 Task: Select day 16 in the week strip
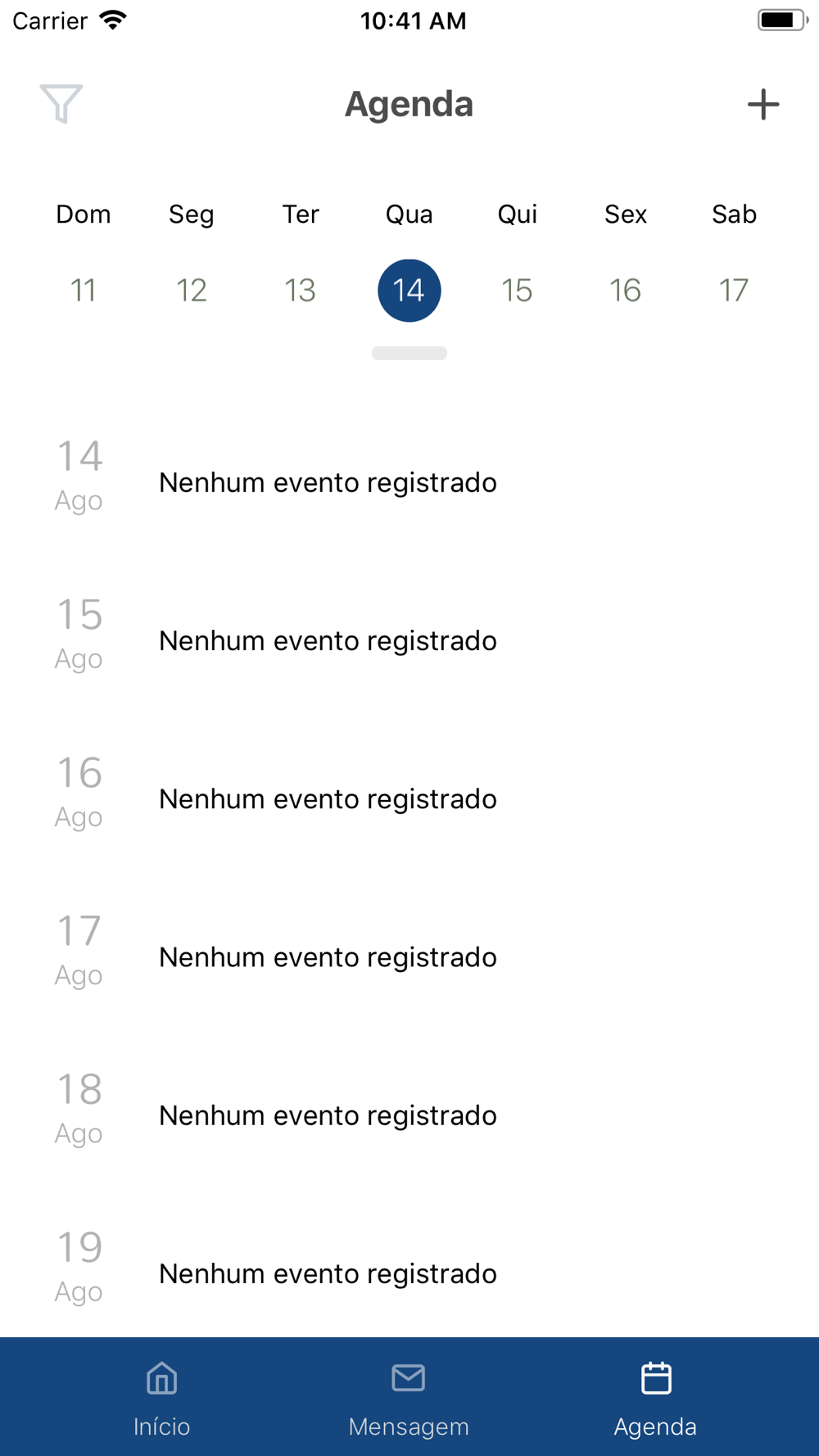[625, 290]
